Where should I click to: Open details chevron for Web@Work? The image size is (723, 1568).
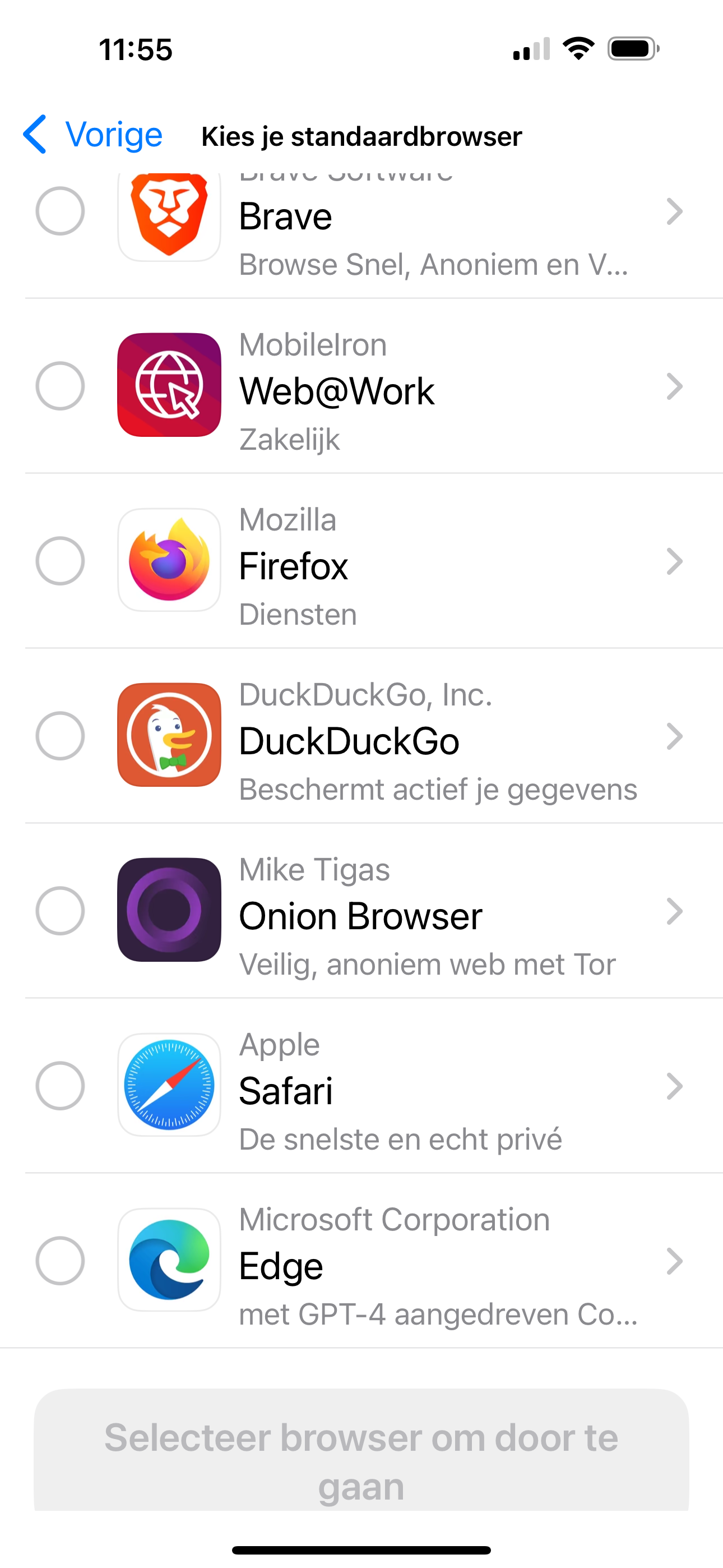tap(674, 386)
